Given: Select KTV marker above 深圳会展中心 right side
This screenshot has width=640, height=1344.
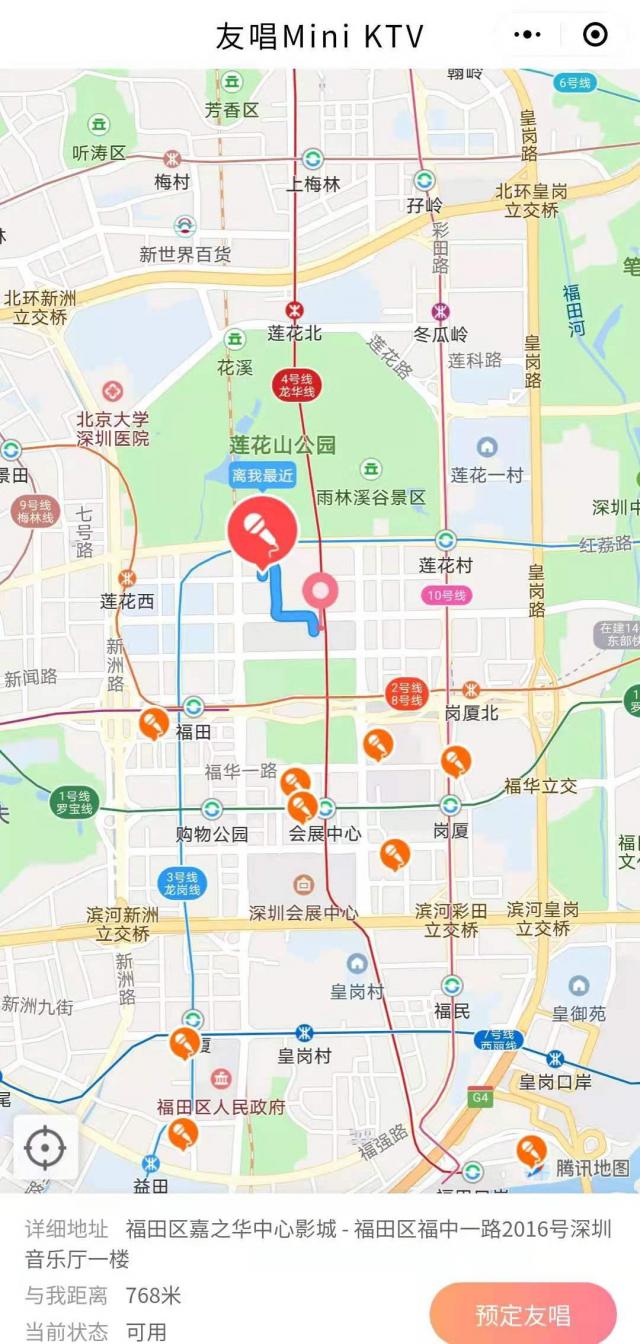Looking at the screenshot, I should click(x=395, y=854).
